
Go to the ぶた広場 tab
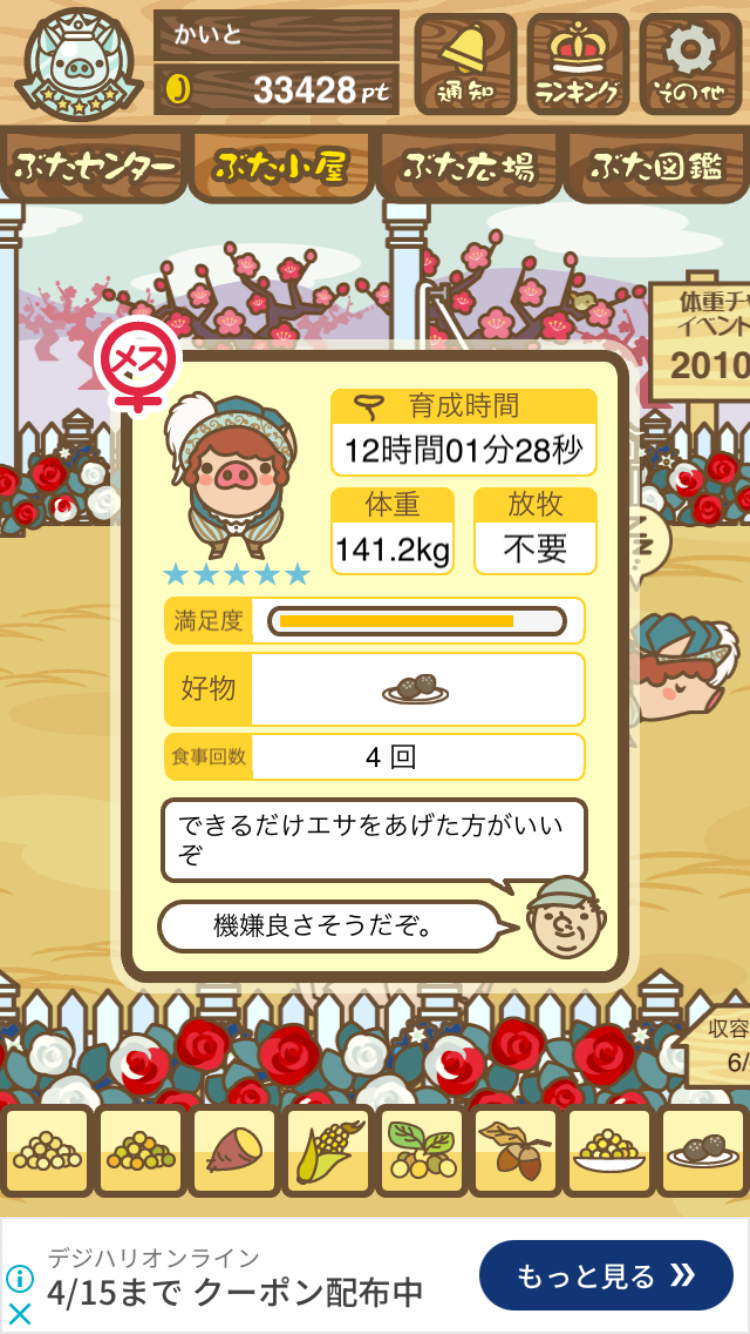click(468, 167)
